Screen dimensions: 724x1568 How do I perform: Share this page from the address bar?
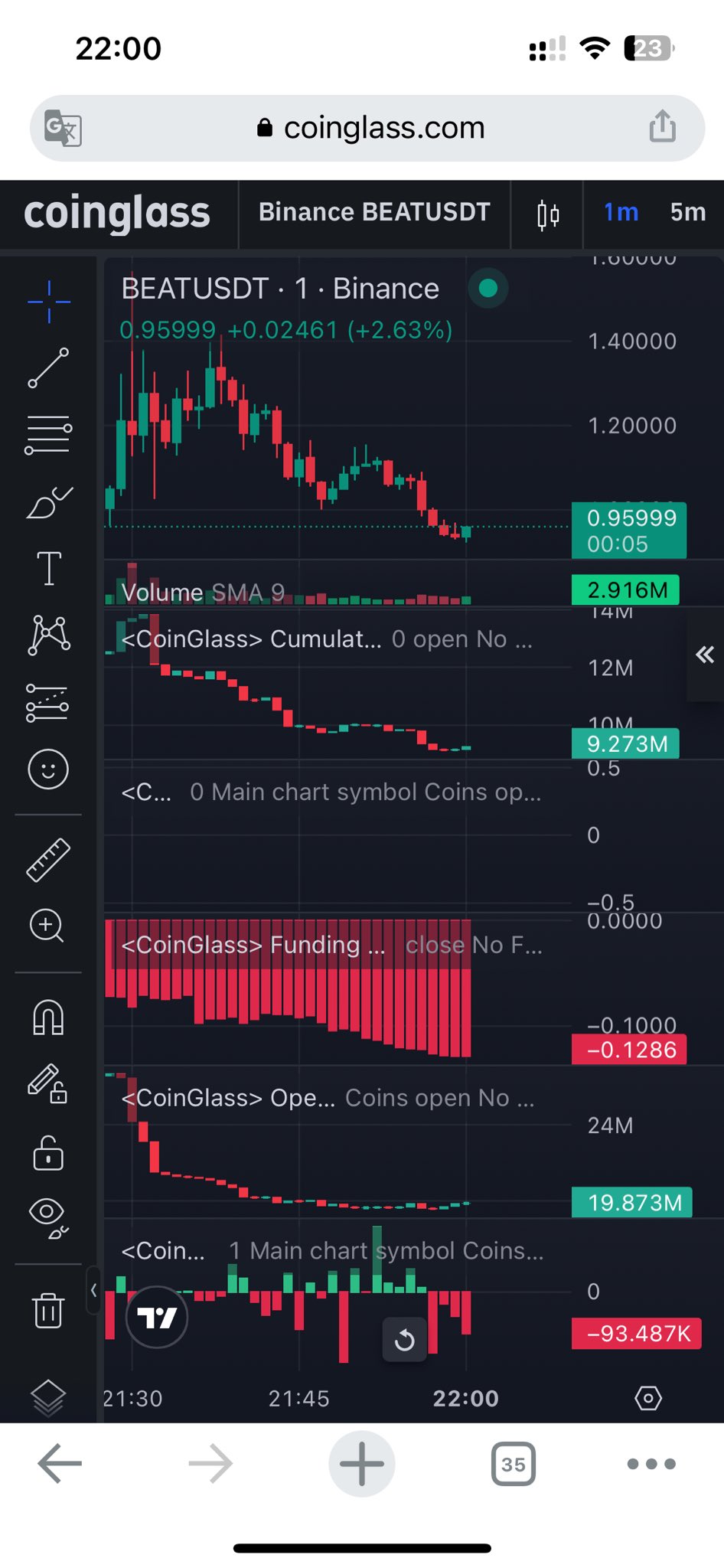pos(662,126)
